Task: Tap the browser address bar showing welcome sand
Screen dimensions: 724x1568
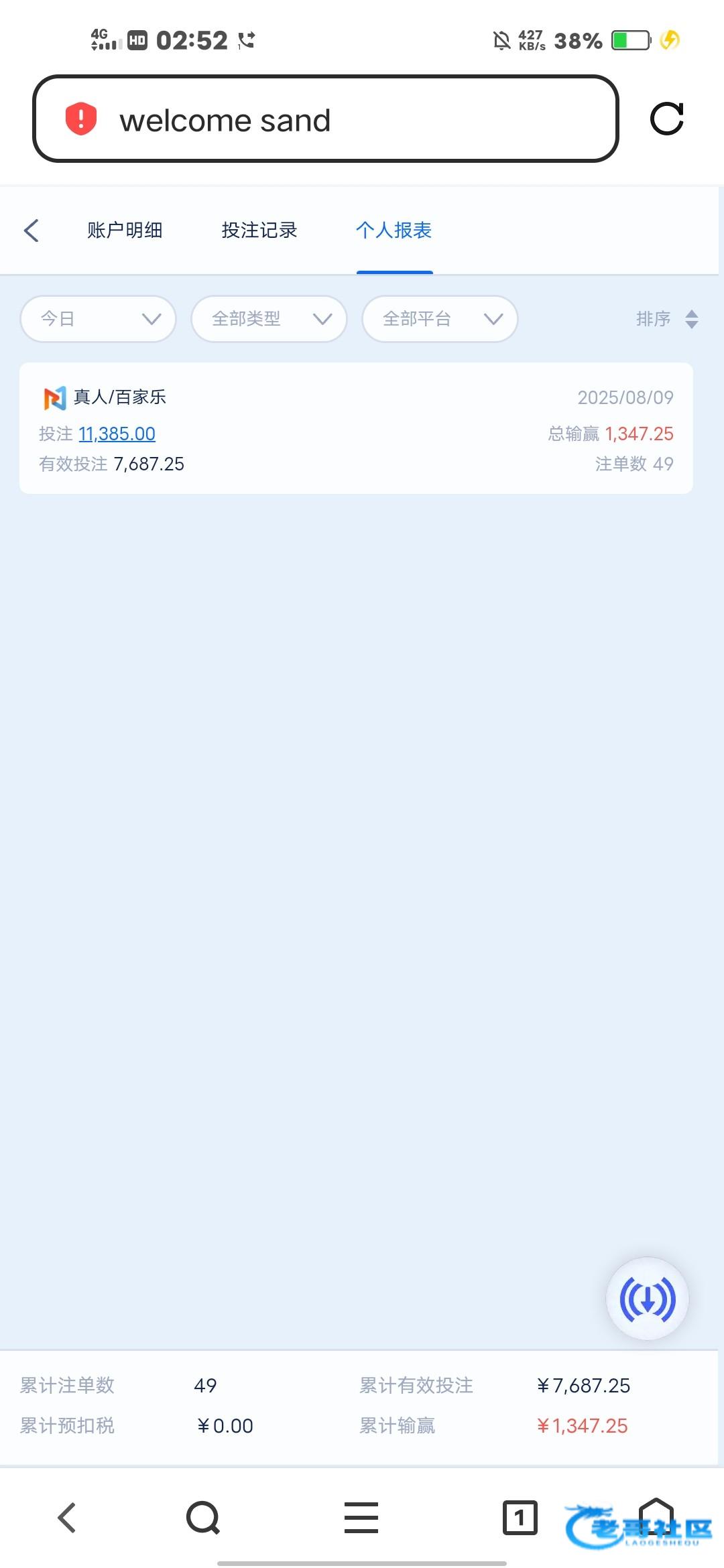Action: pos(326,119)
